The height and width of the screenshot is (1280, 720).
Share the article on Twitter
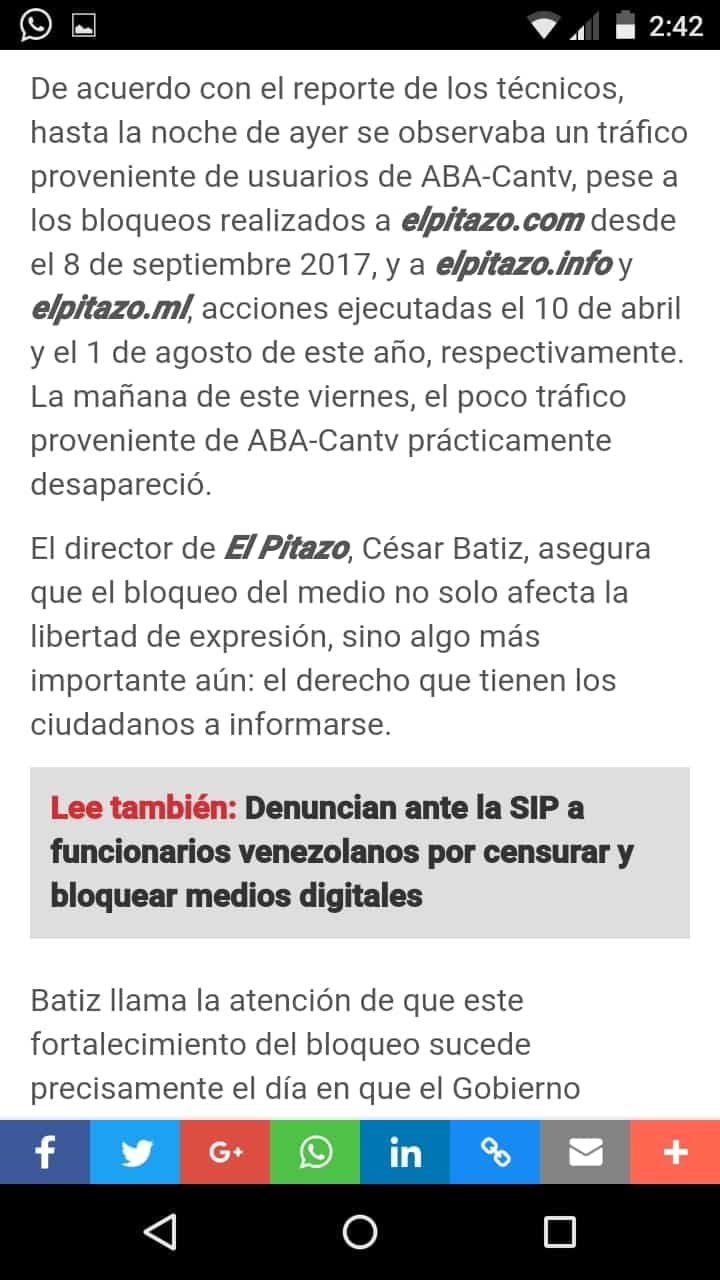(135, 1152)
